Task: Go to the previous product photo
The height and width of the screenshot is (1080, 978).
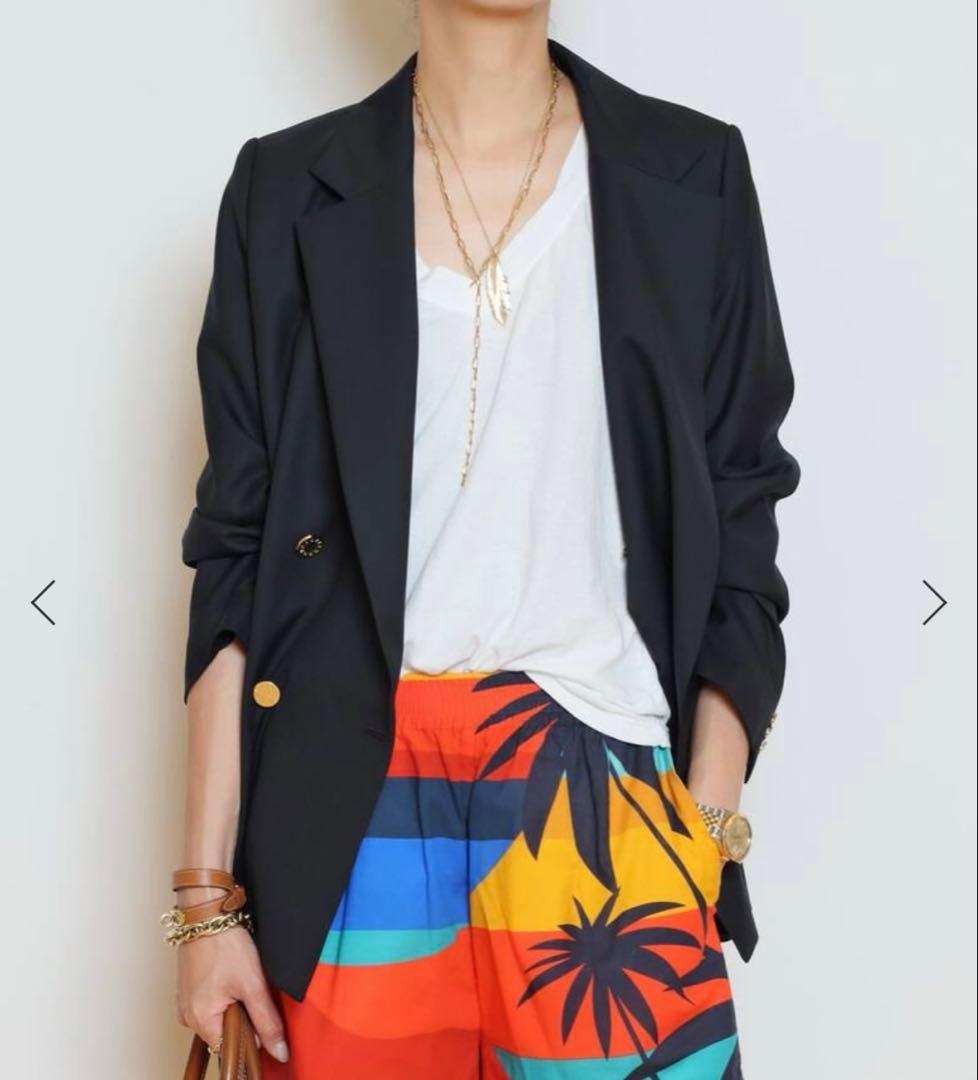Action: click(x=43, y=602)
